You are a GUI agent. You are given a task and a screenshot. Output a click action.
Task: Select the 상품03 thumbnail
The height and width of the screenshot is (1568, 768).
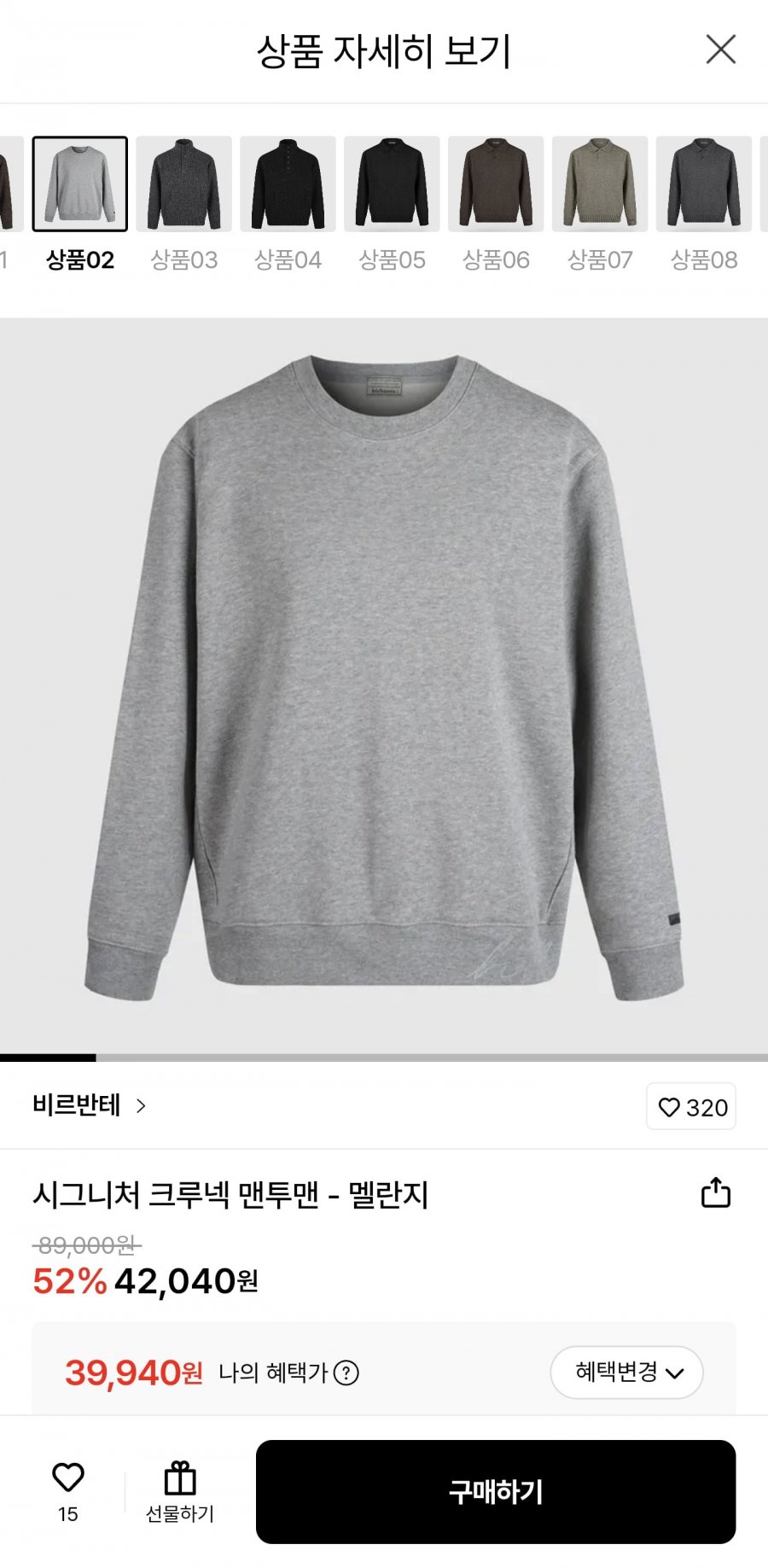pos(184,184)
